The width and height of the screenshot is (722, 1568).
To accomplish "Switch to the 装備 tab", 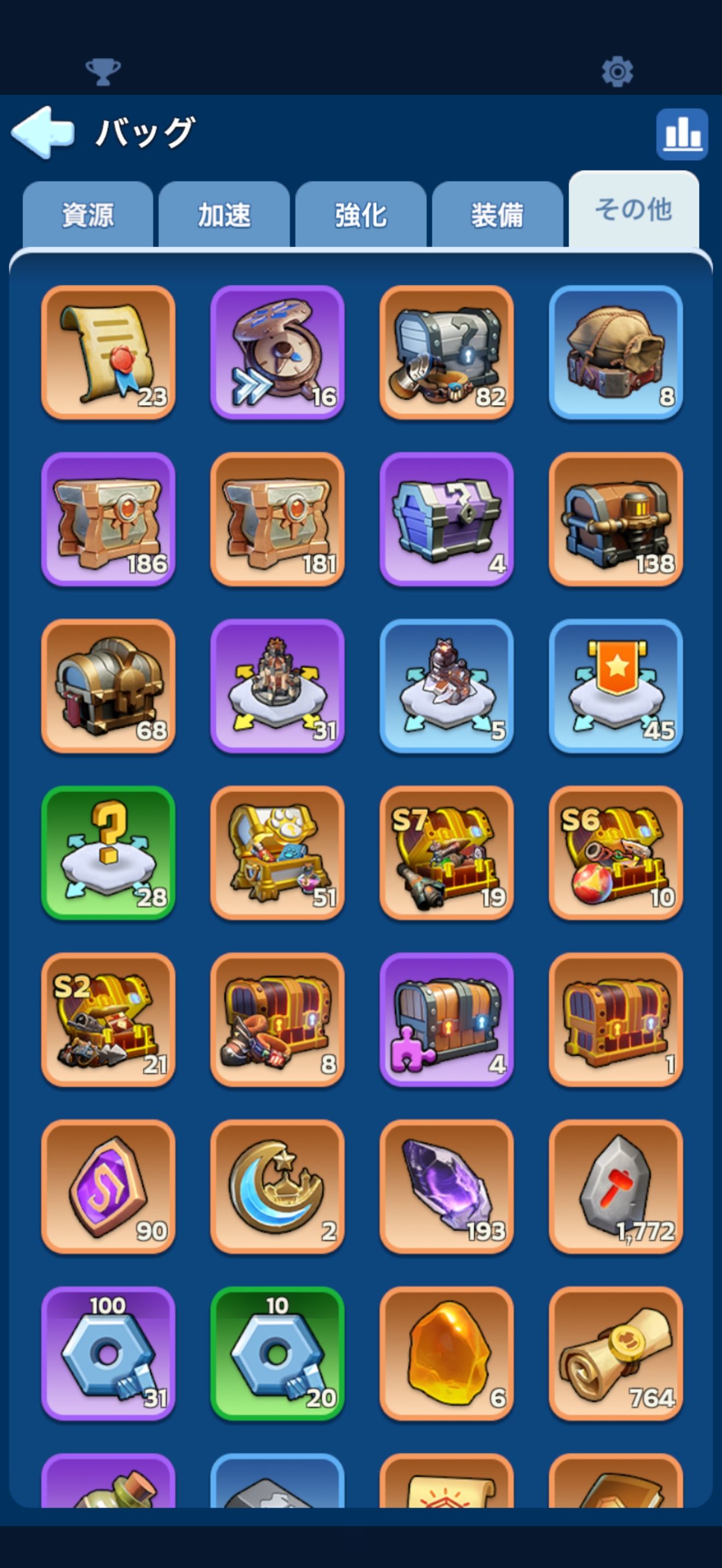I will 497,215.
